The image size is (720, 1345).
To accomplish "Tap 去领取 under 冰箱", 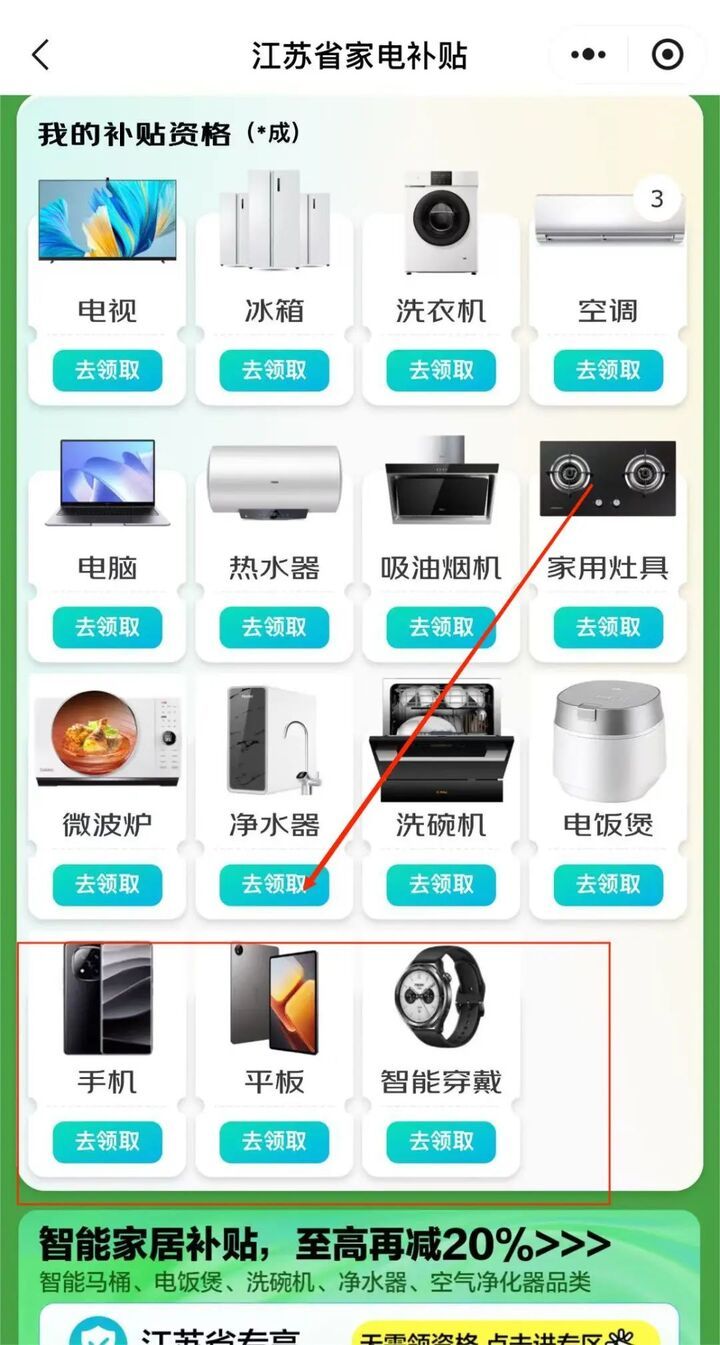I will pyautogui.click(x=274, y=370).
